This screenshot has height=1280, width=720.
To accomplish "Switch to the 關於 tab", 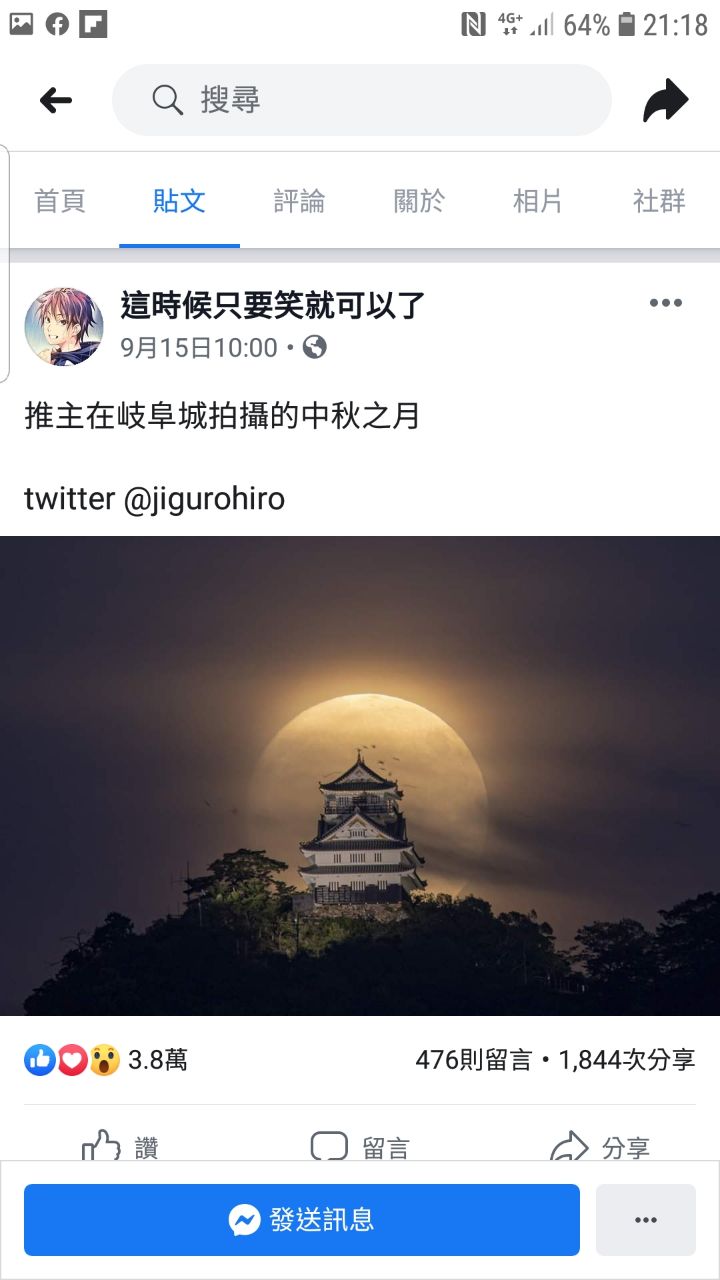I will click(419, 201).
